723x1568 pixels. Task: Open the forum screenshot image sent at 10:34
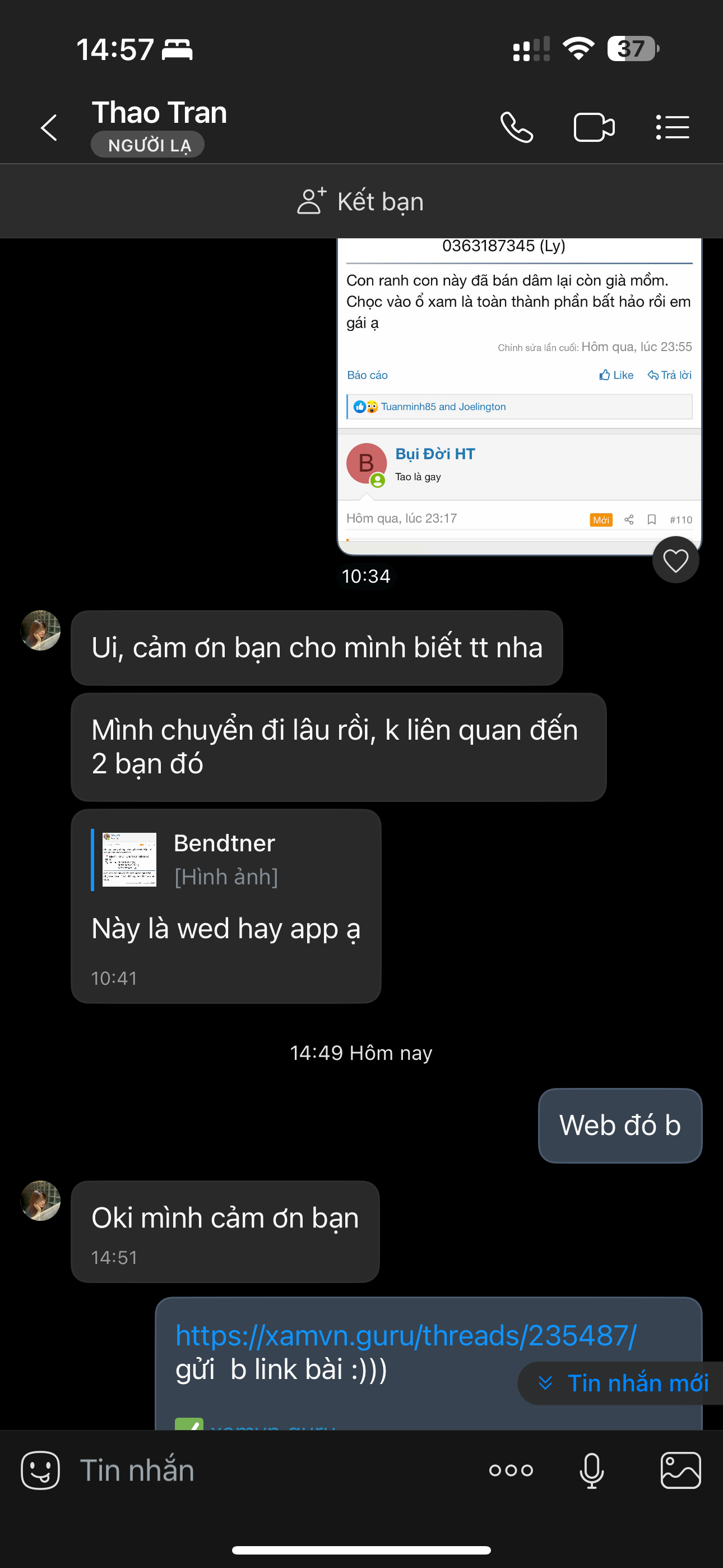518,396
